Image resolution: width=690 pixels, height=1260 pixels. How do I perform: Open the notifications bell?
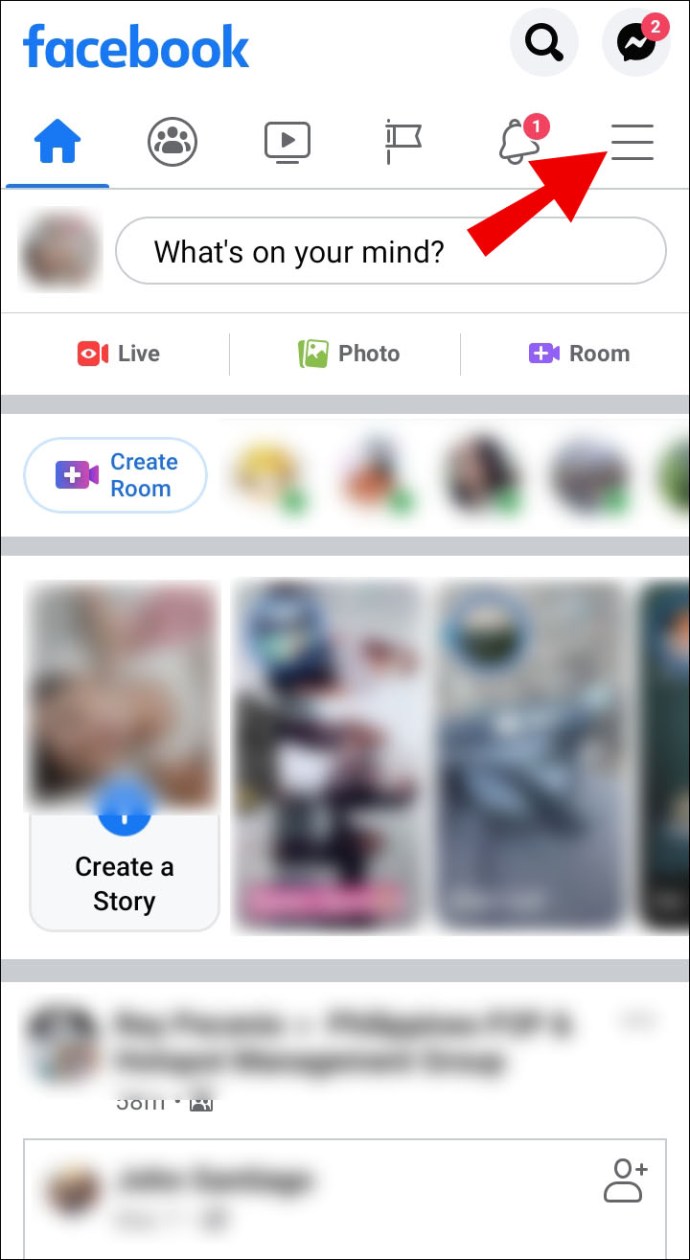point(519,142)
